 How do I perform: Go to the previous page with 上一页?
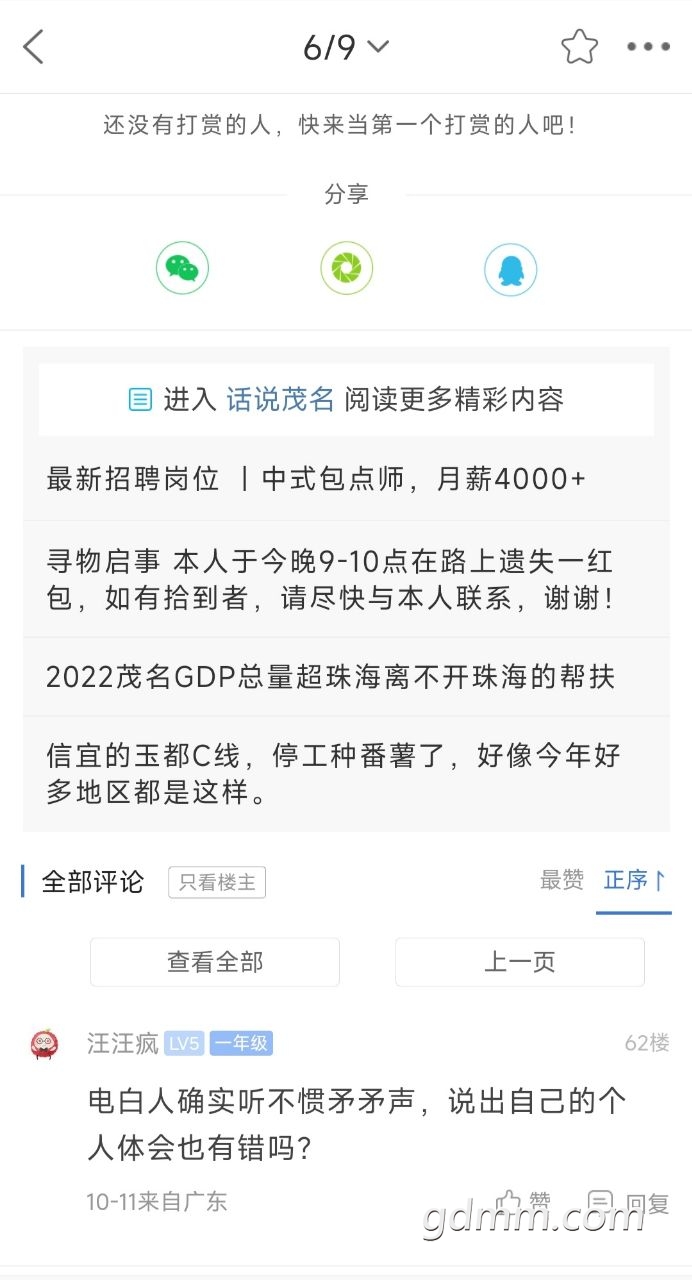(x=519, y=962)
